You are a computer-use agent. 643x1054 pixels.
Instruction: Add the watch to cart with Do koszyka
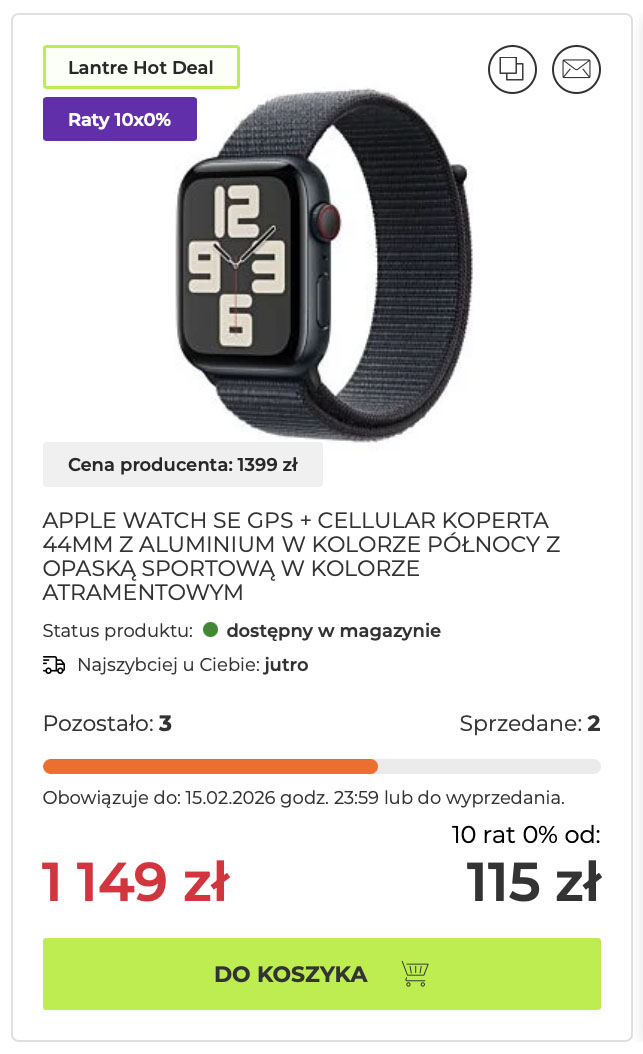coord(321,973)
